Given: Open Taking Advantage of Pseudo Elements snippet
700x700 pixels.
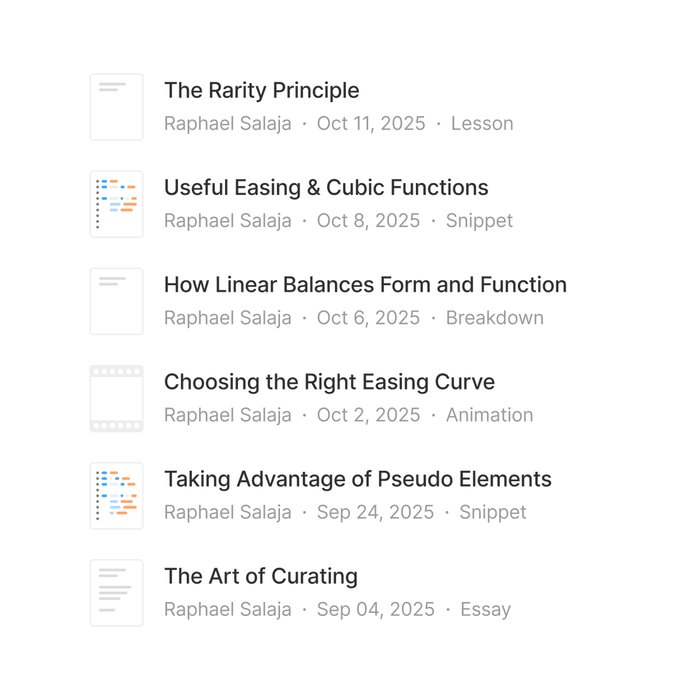Looking at the screenshot, I should (357, 479).
